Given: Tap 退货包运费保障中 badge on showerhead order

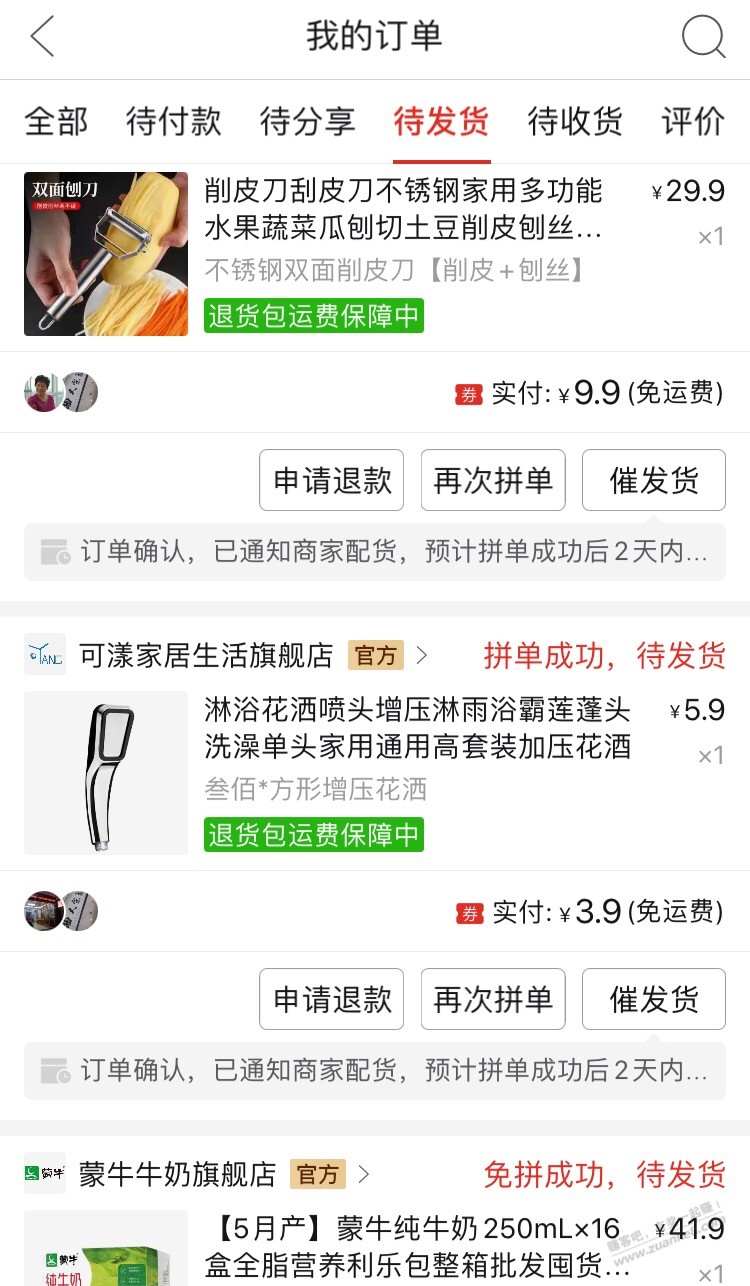Looking at the screenshot, I should [313, 835].
